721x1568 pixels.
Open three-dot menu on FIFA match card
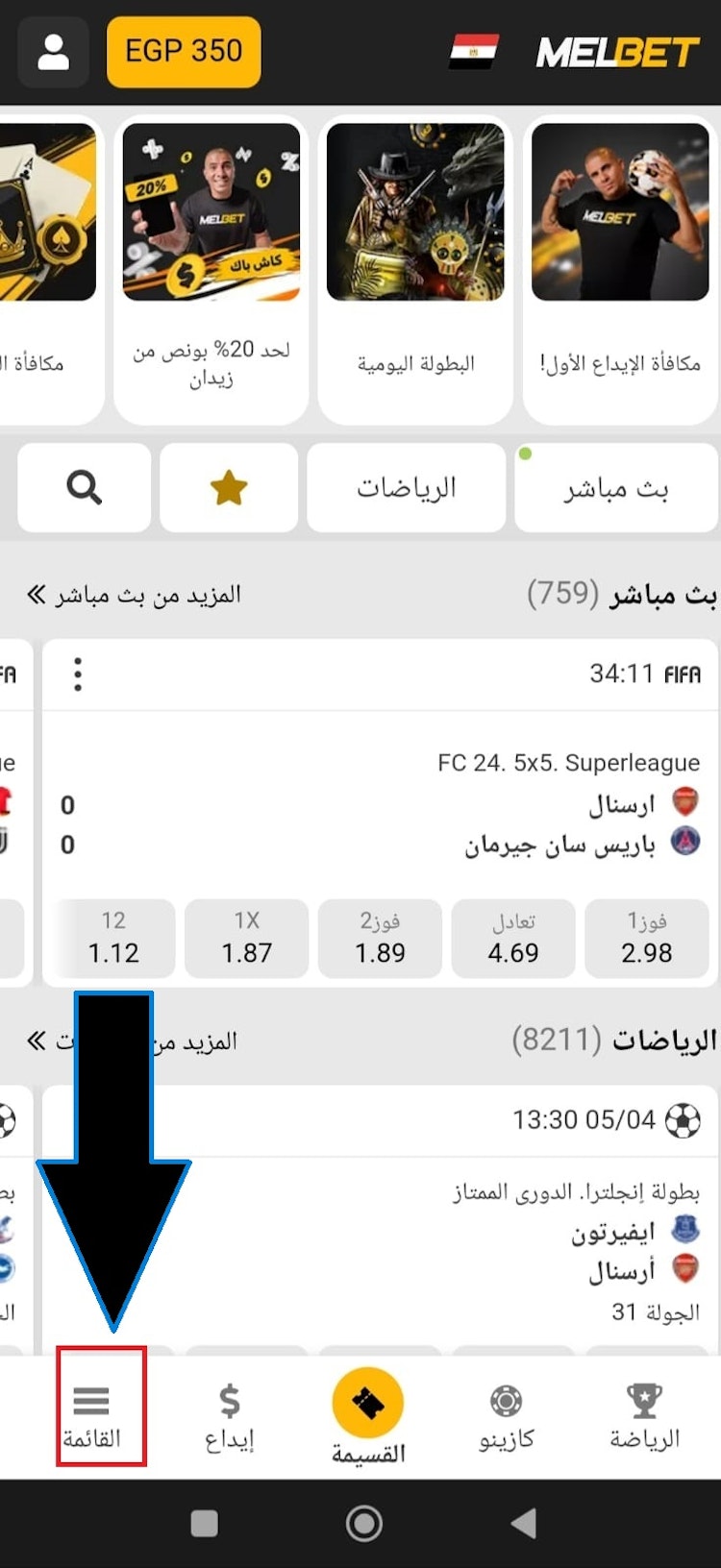(x=78, y=674)
